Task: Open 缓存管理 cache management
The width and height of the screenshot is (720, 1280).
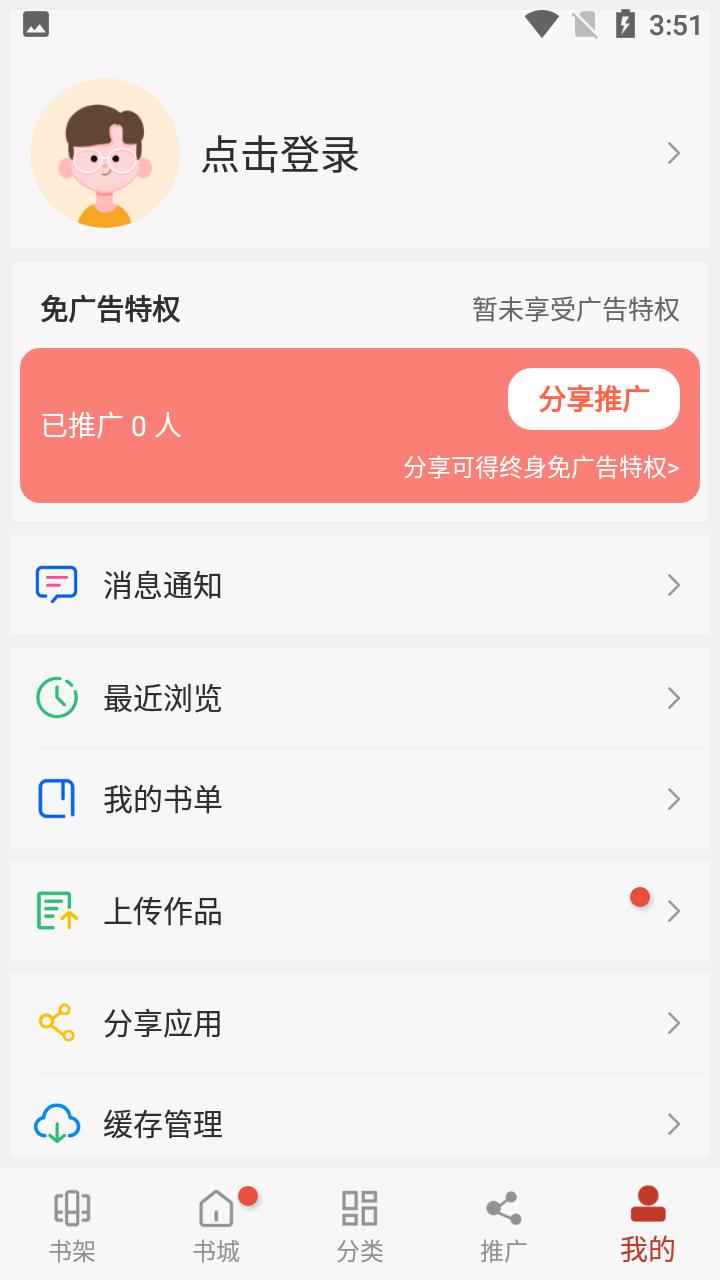Action: click(360, 1124)
